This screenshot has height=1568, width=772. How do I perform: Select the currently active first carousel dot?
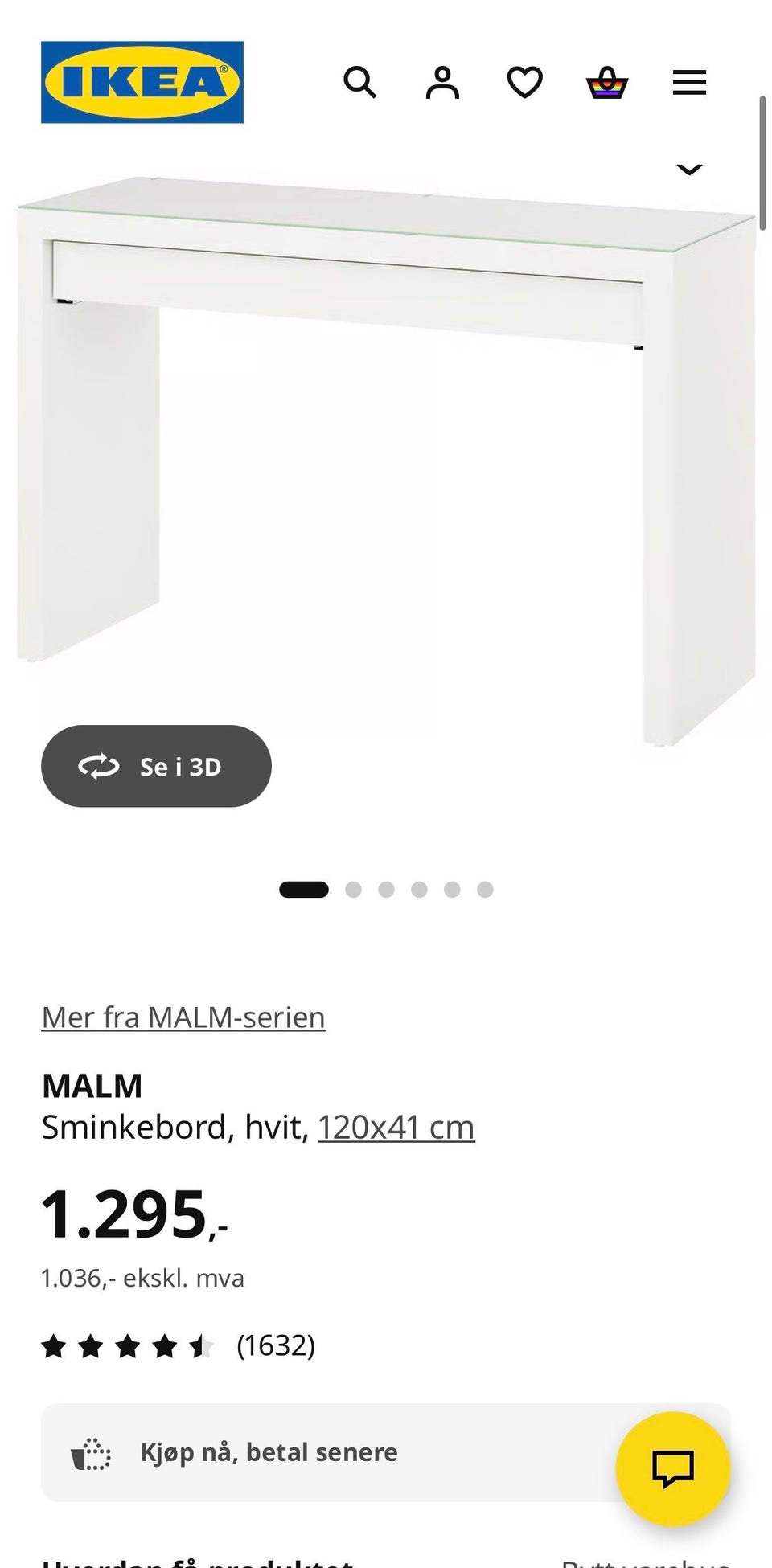[x=306, y=890]
